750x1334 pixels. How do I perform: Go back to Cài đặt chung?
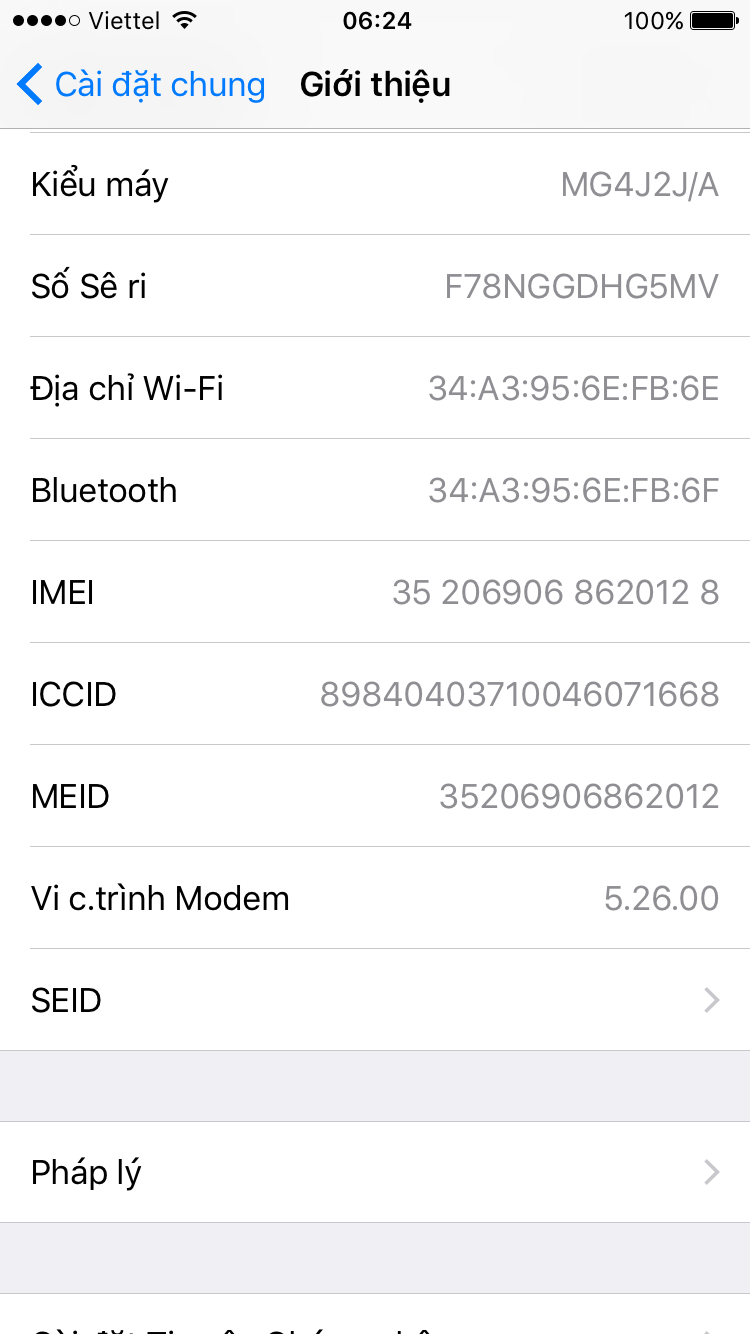pos(141,85)
